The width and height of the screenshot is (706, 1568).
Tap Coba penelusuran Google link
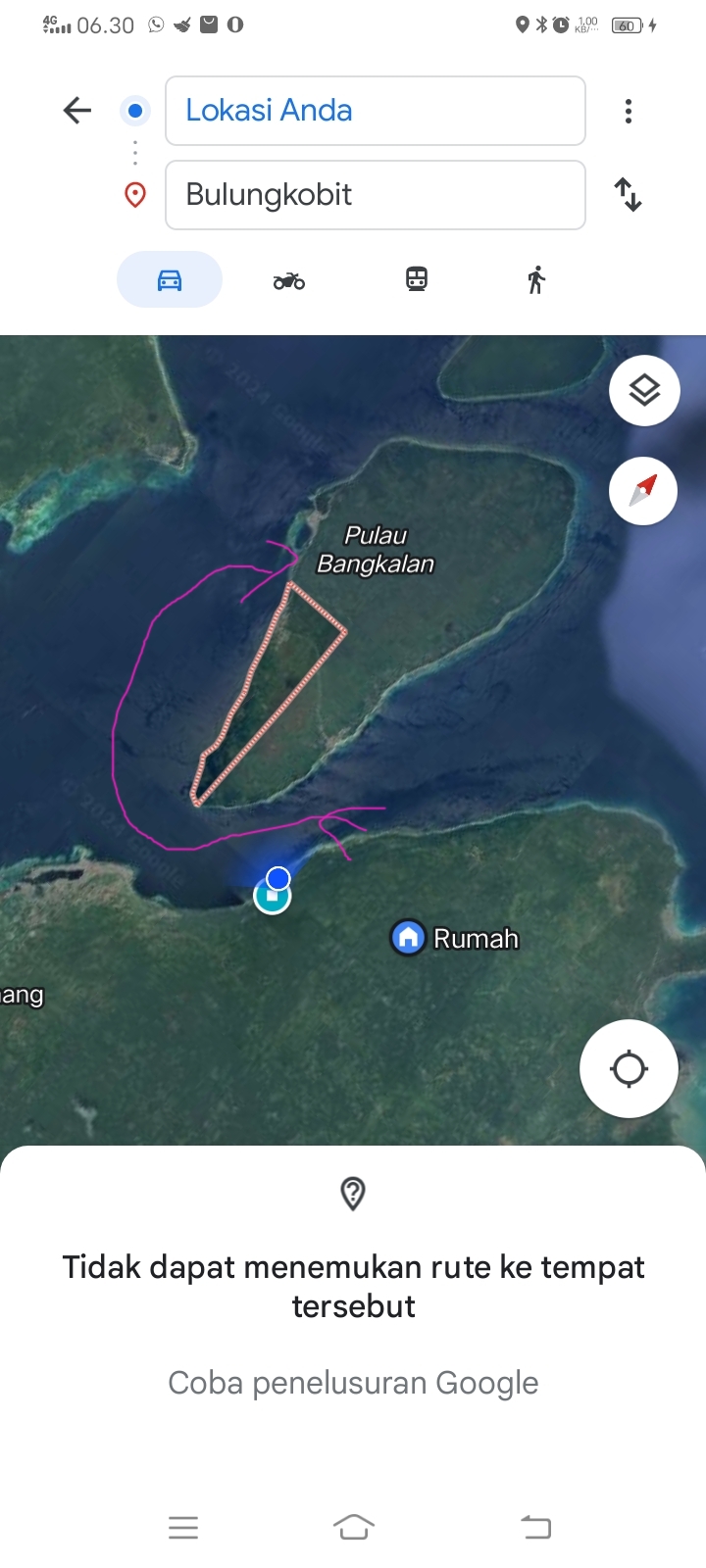(353, 1383)
